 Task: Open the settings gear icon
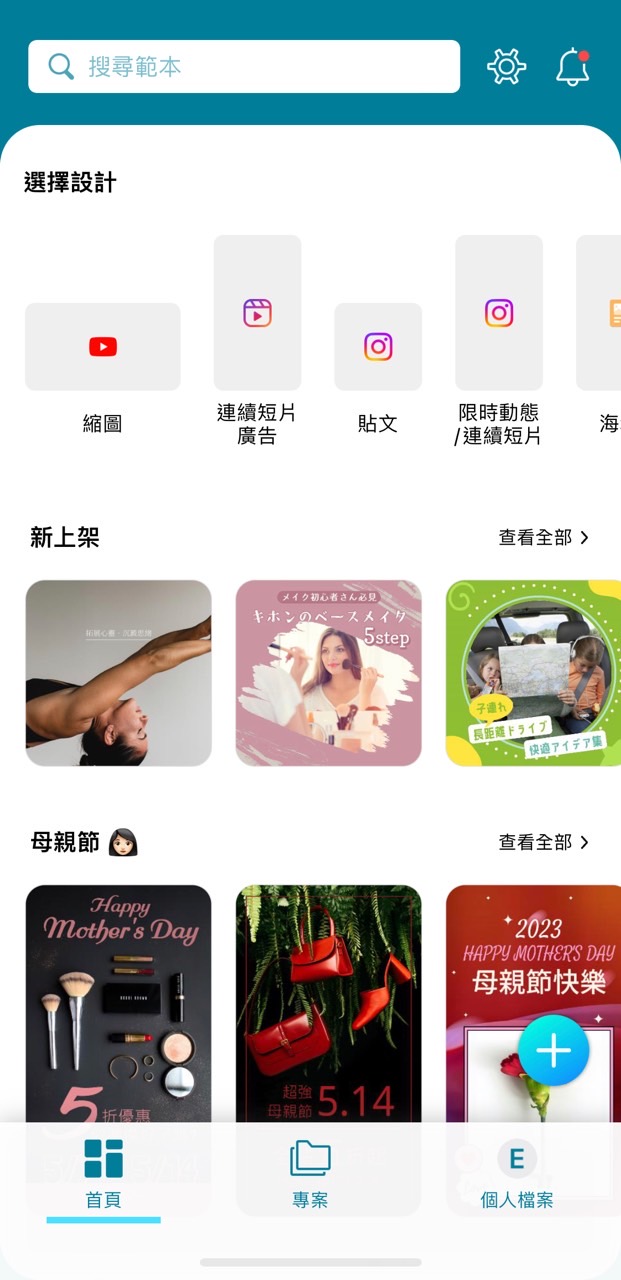(506, 67)
